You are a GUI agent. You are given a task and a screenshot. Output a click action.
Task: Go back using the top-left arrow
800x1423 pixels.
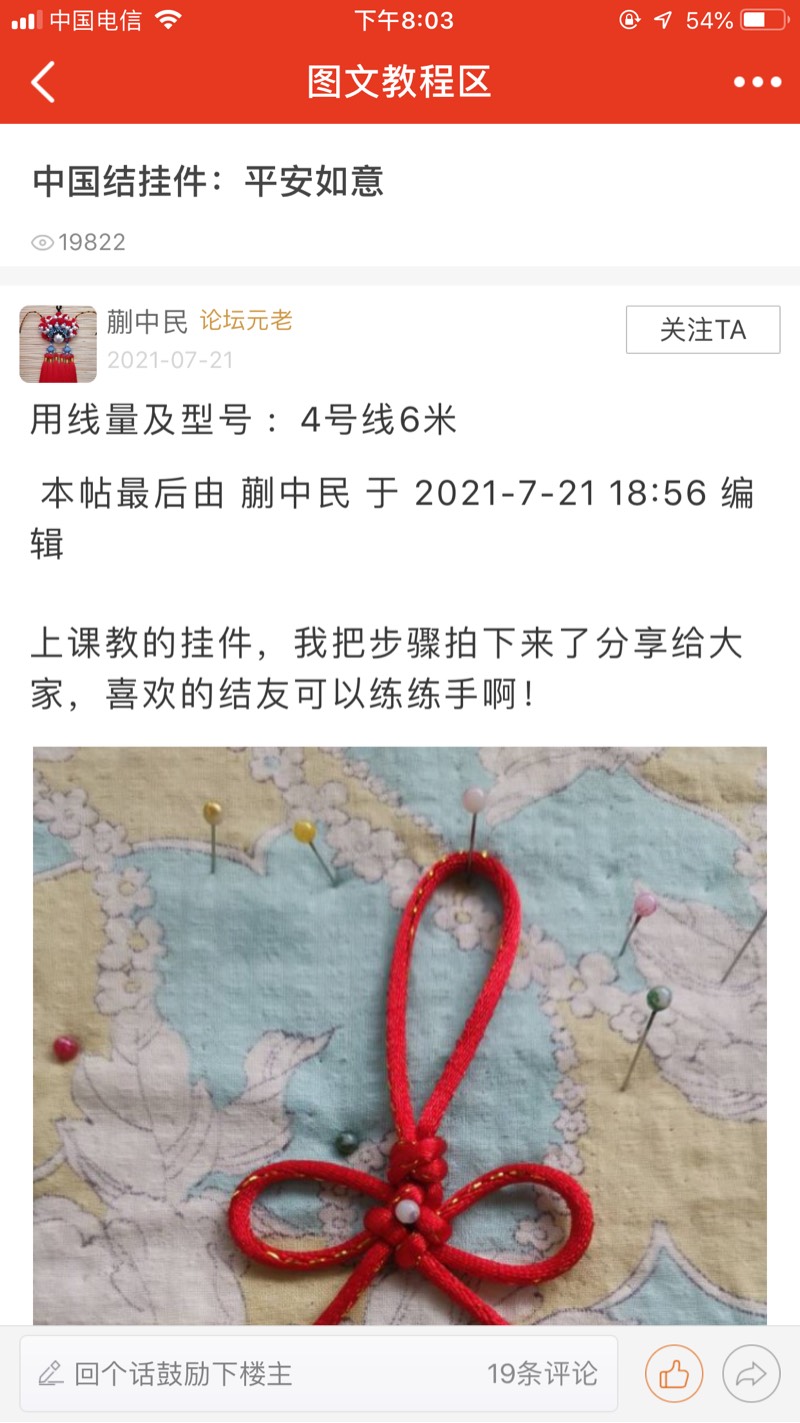tap(43, 82)
